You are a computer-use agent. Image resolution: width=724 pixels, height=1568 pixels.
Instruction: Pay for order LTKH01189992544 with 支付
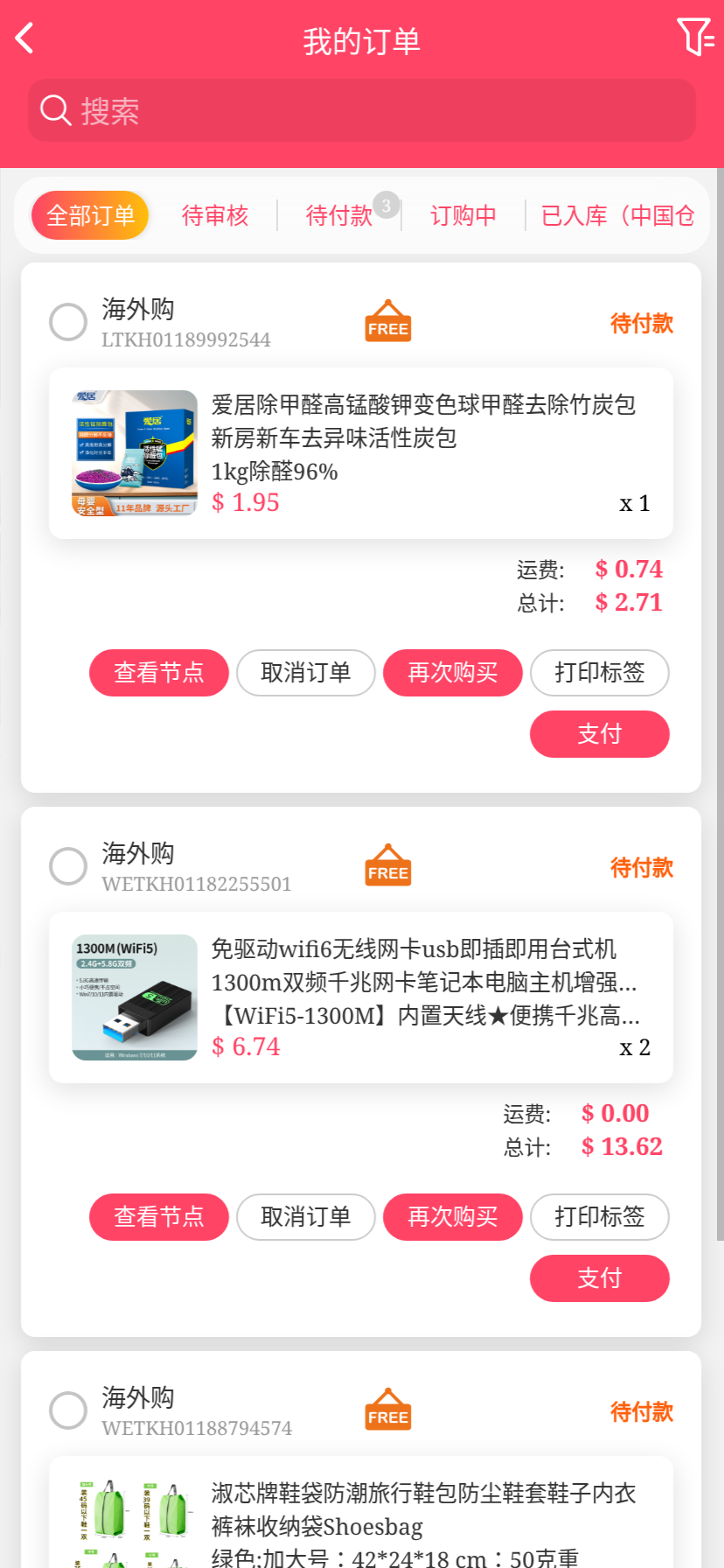pyautogui.click(x=600, y=734)
